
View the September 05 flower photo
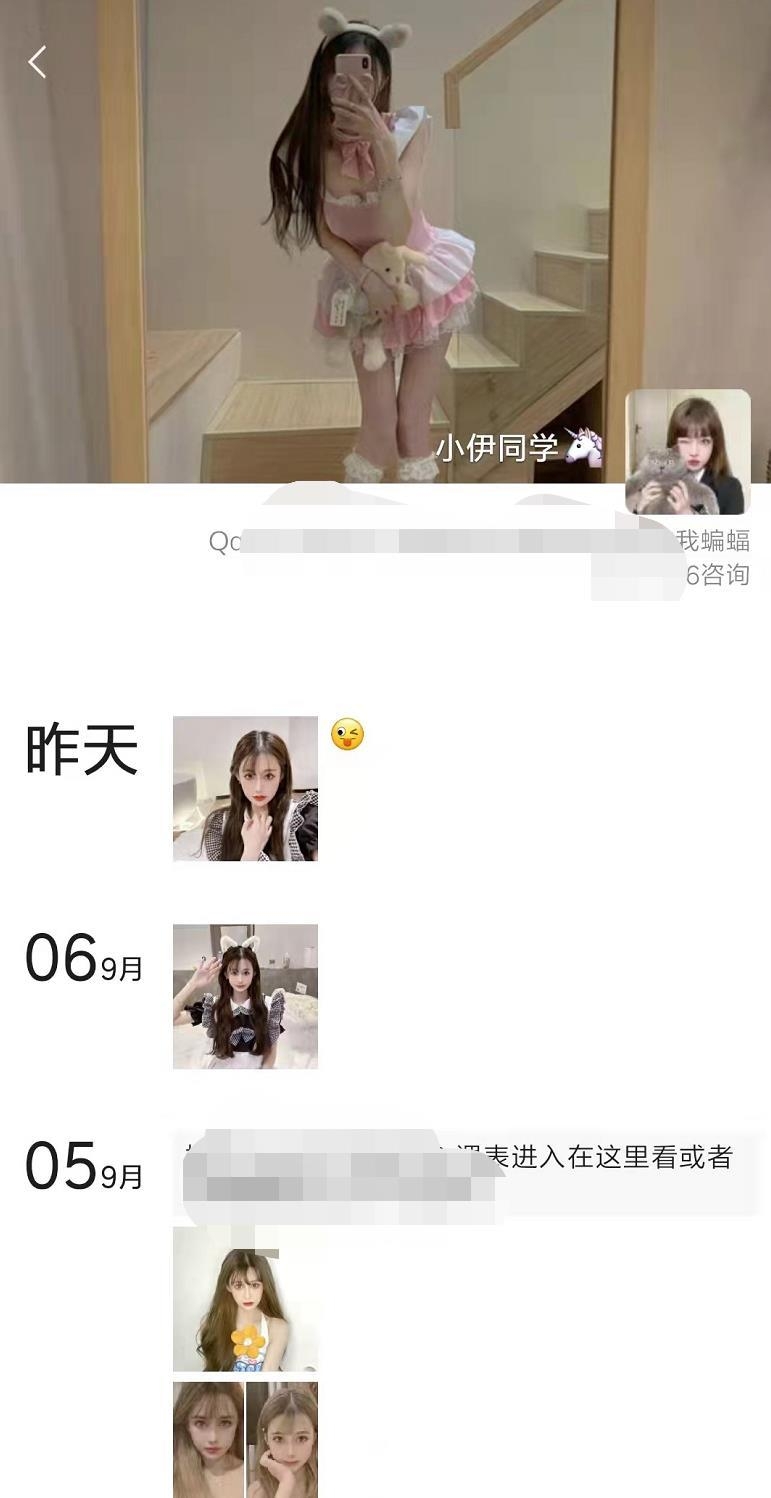pyautogui.click(x=245, y=1298)
